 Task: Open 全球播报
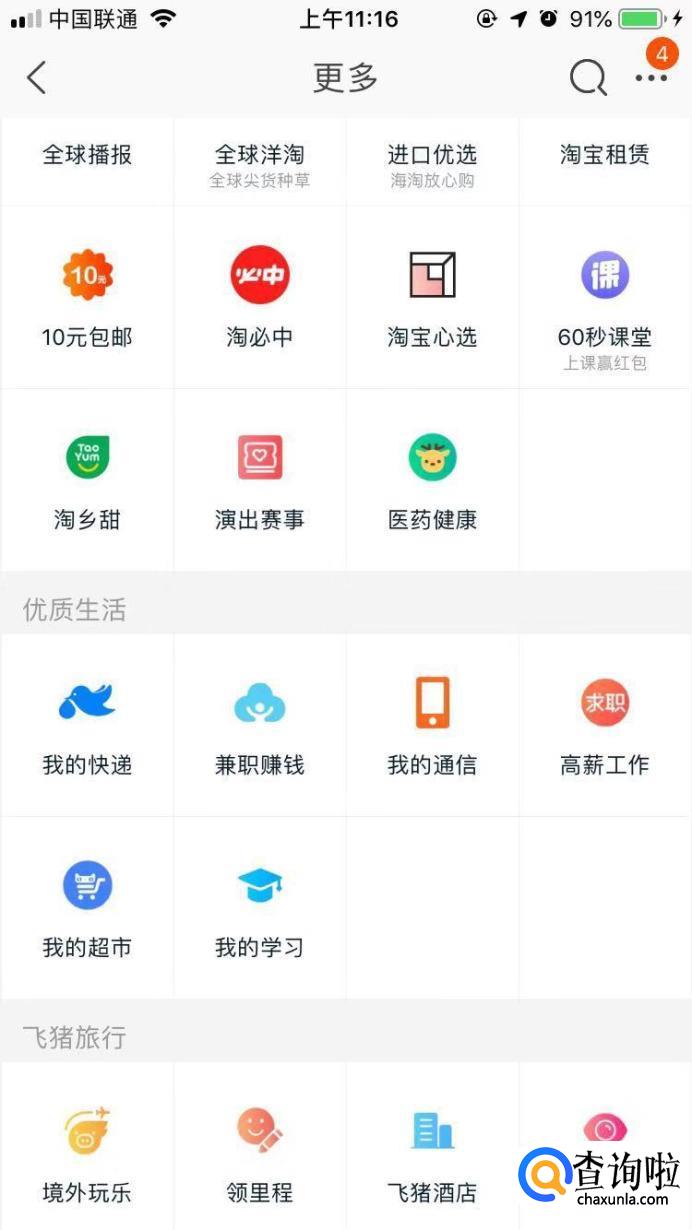pos(87,161)
